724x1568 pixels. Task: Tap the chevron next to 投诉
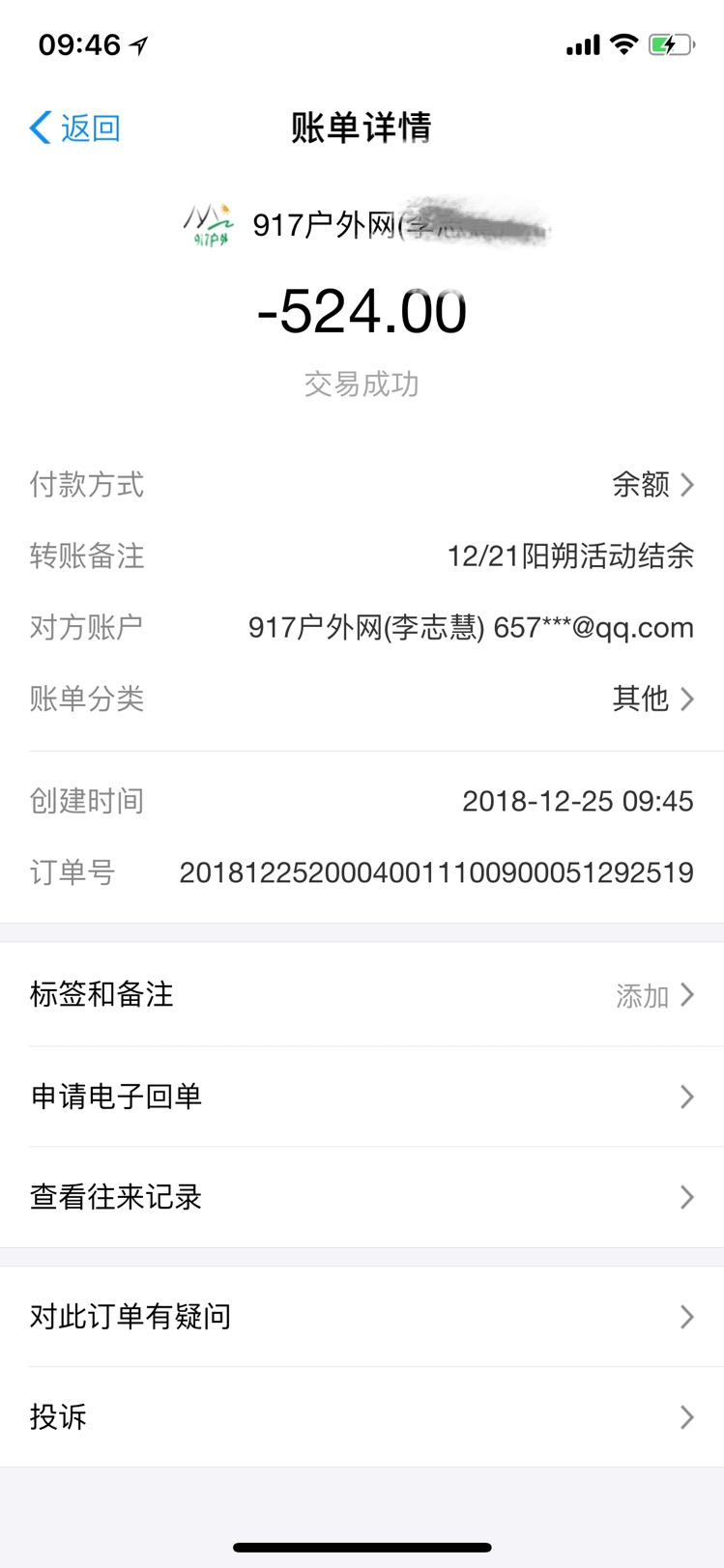687,1416
